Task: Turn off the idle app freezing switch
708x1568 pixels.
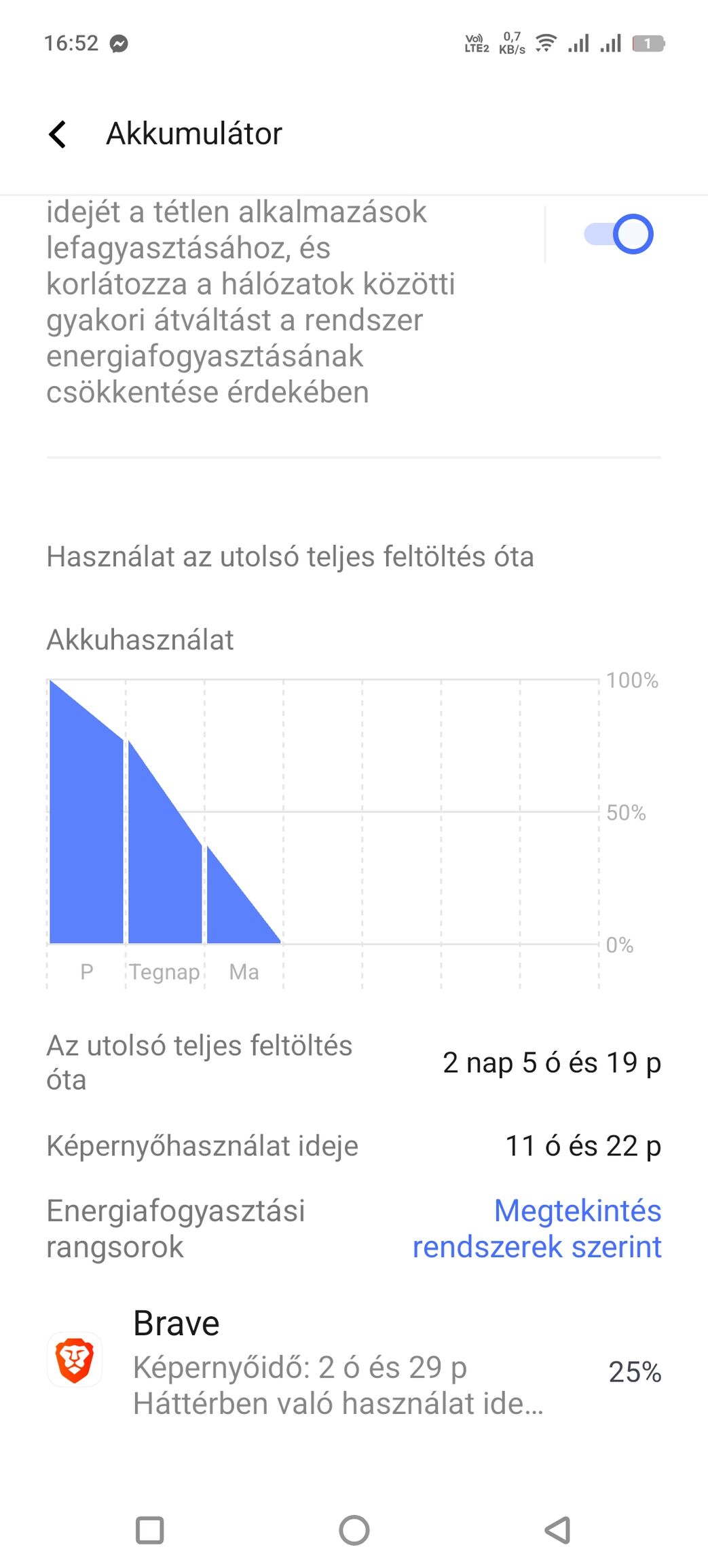Action: pyautogui.click(x=618, y=234)
